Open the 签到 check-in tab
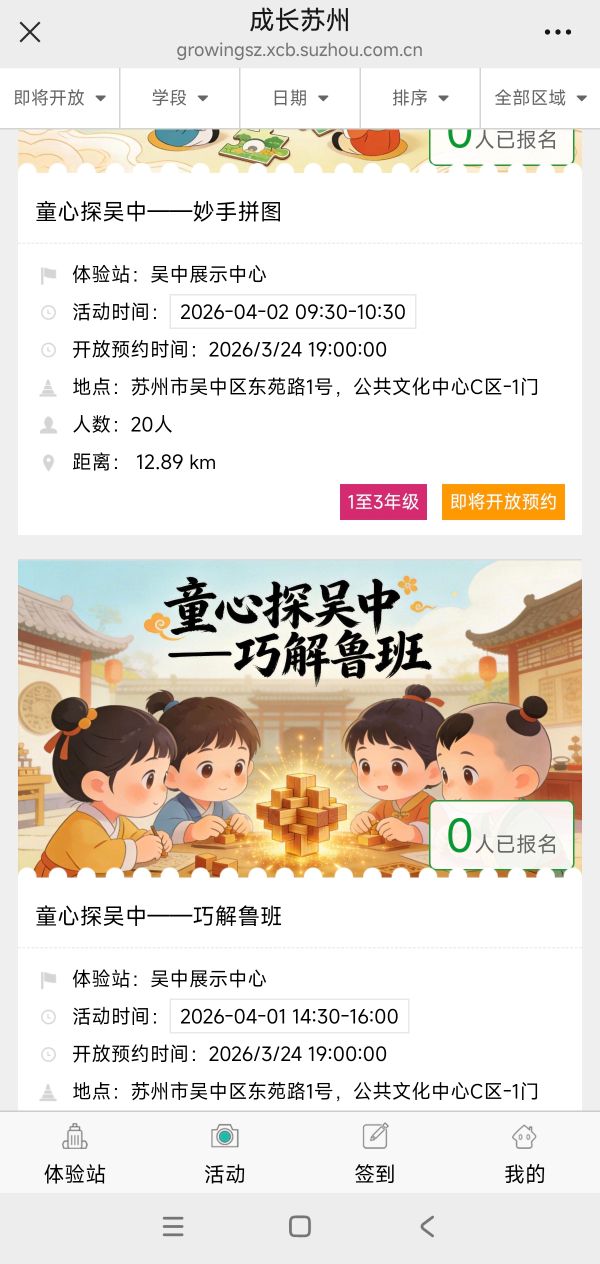This screenshot has height=1264, width=600. (x=375, y=1153)
